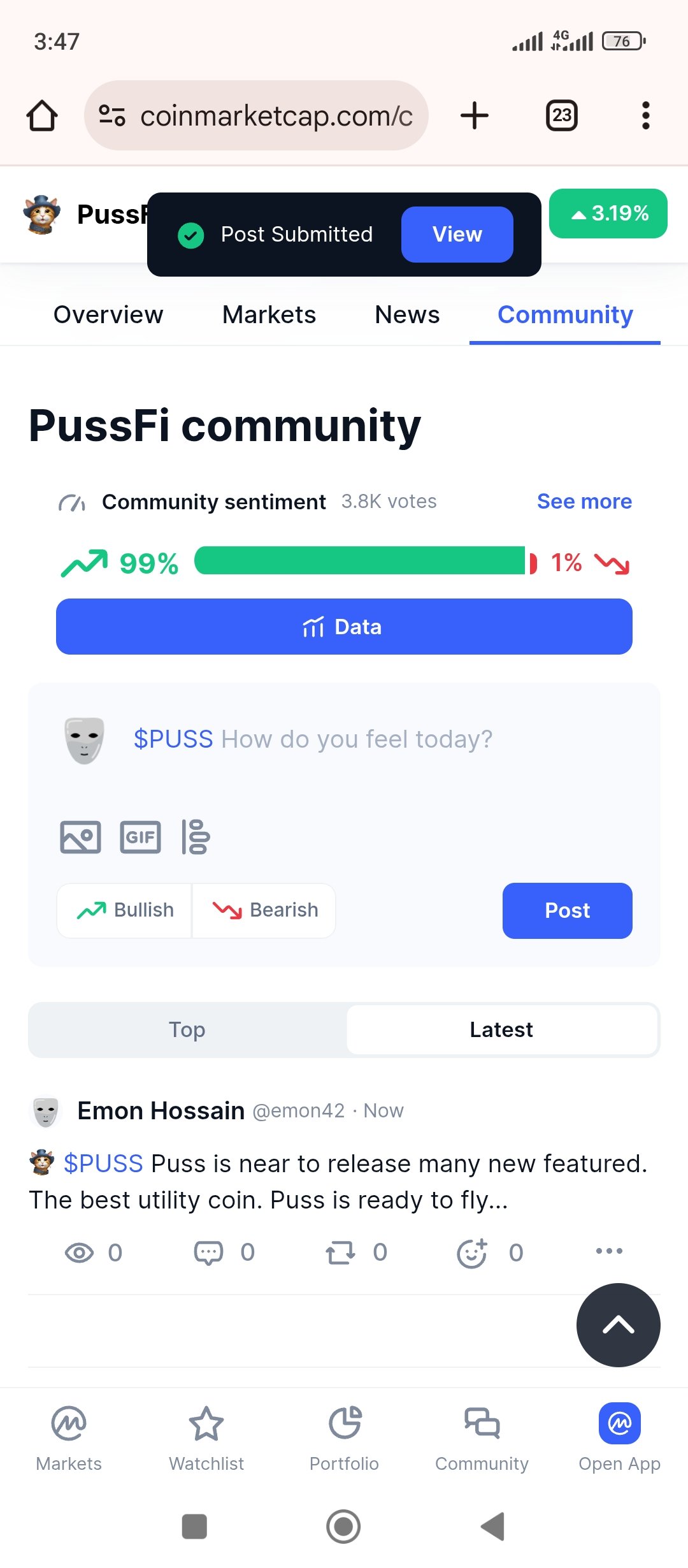Tap the blue Data button
688x1568 pixels.
click(x=344, y=627)
